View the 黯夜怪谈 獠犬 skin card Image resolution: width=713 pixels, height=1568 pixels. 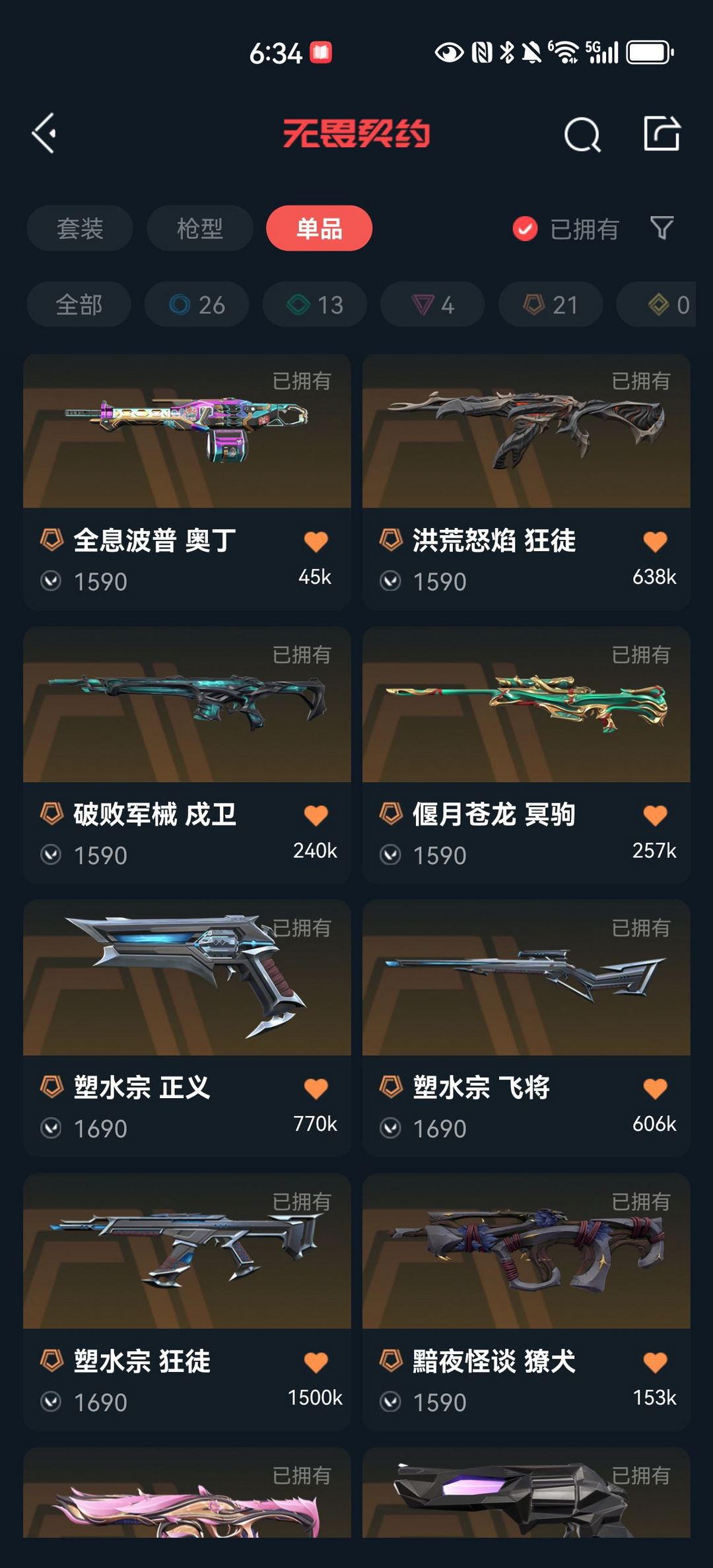pos(526,1302)
